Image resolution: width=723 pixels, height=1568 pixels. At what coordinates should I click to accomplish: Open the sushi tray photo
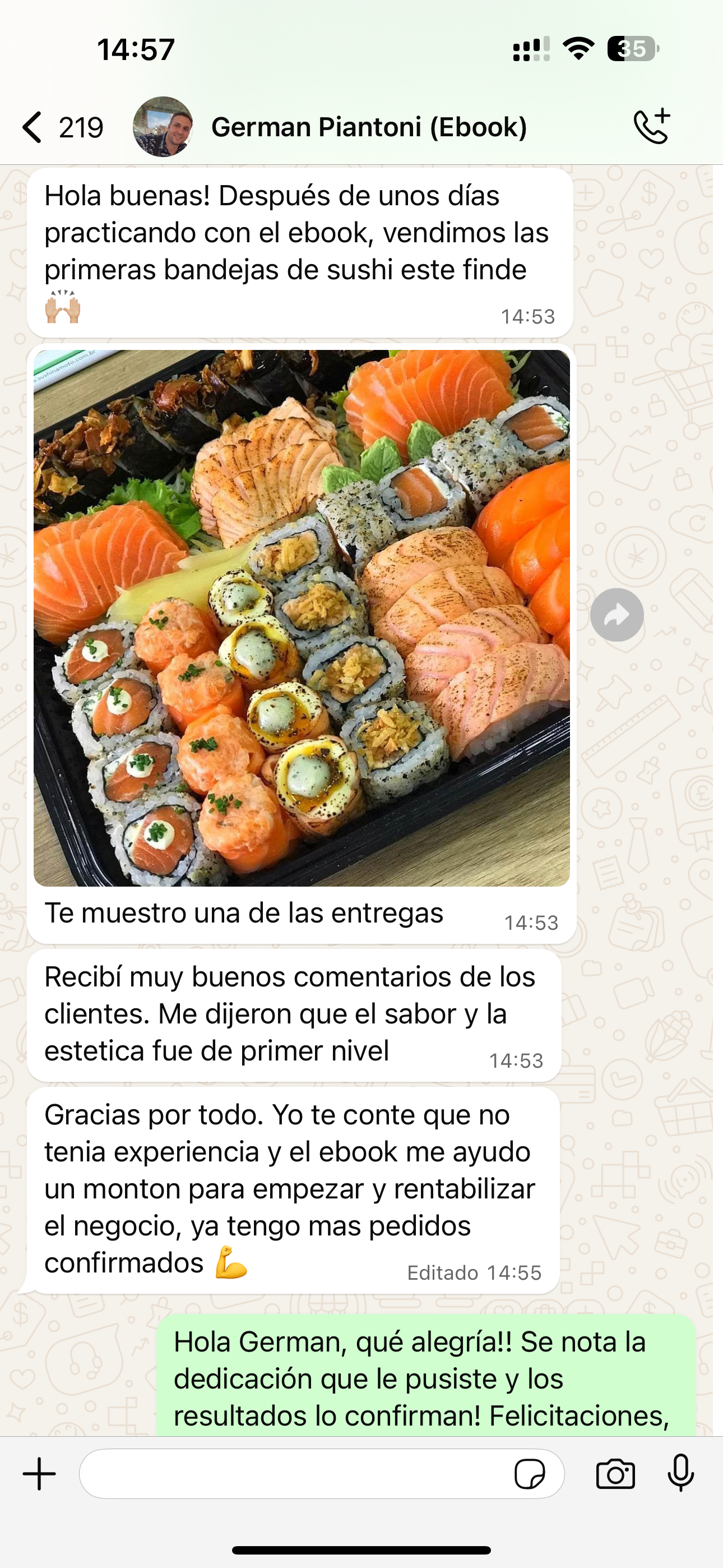click(x=302, y=617)
